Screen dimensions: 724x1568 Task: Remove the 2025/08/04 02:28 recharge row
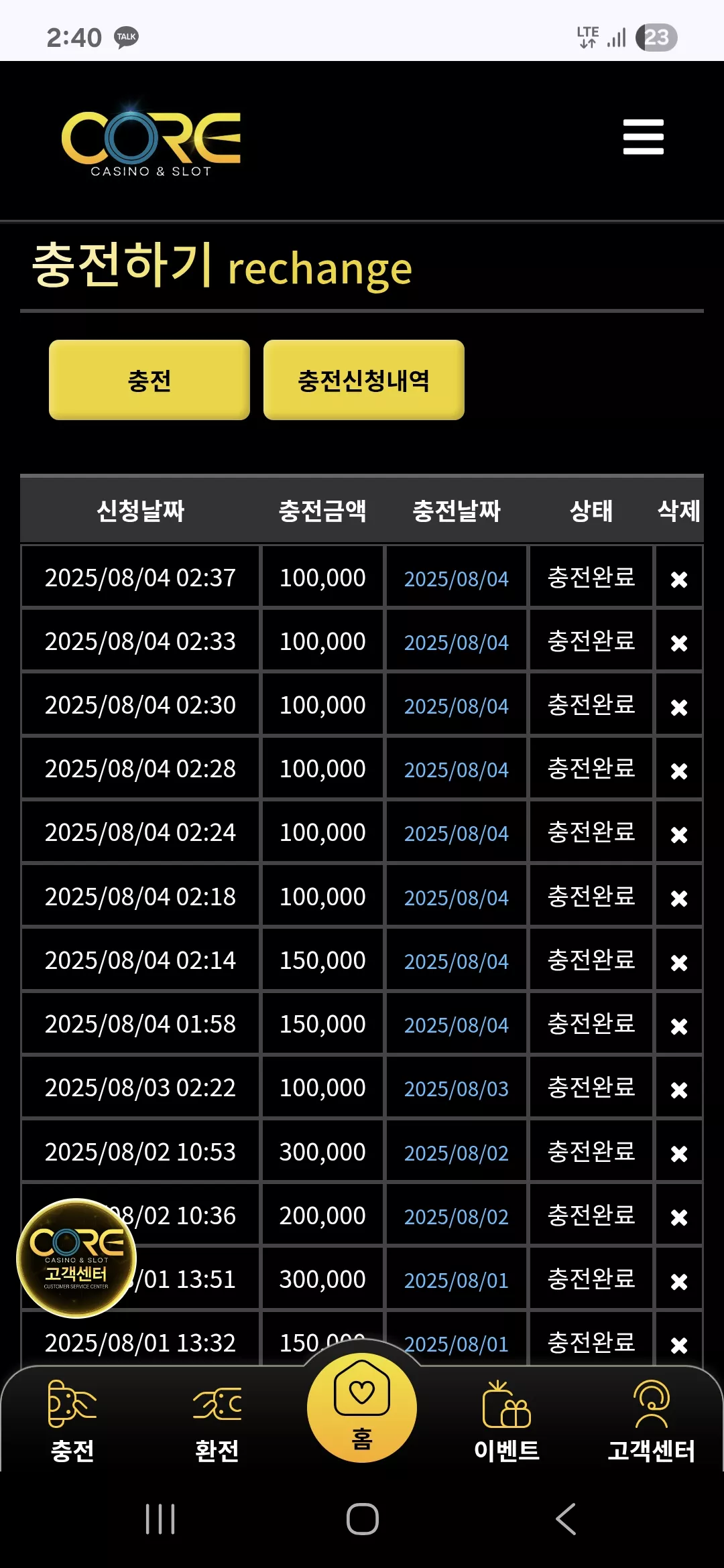[679, 771]
